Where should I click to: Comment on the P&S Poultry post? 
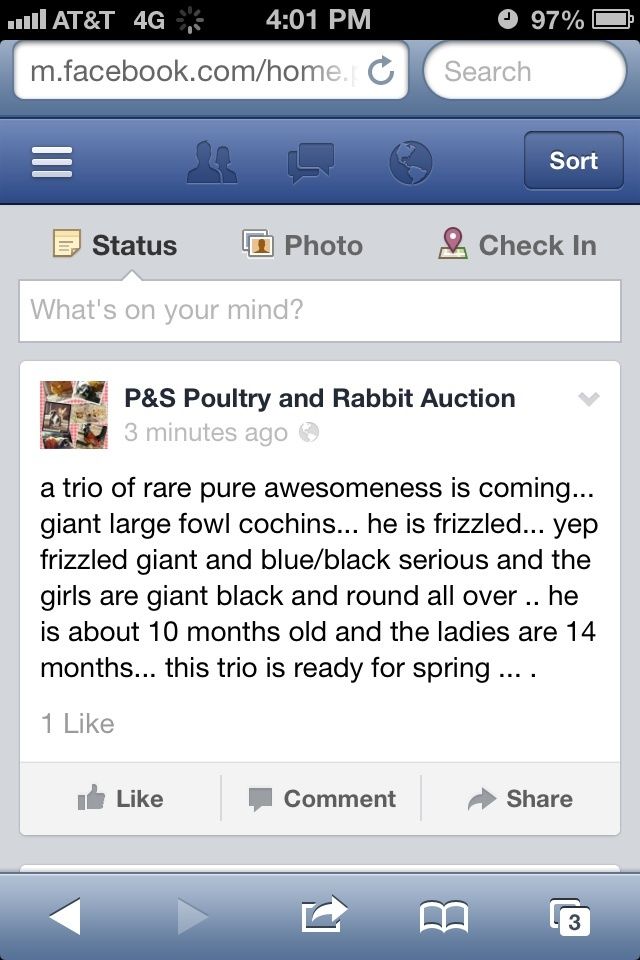click(322, 798)
